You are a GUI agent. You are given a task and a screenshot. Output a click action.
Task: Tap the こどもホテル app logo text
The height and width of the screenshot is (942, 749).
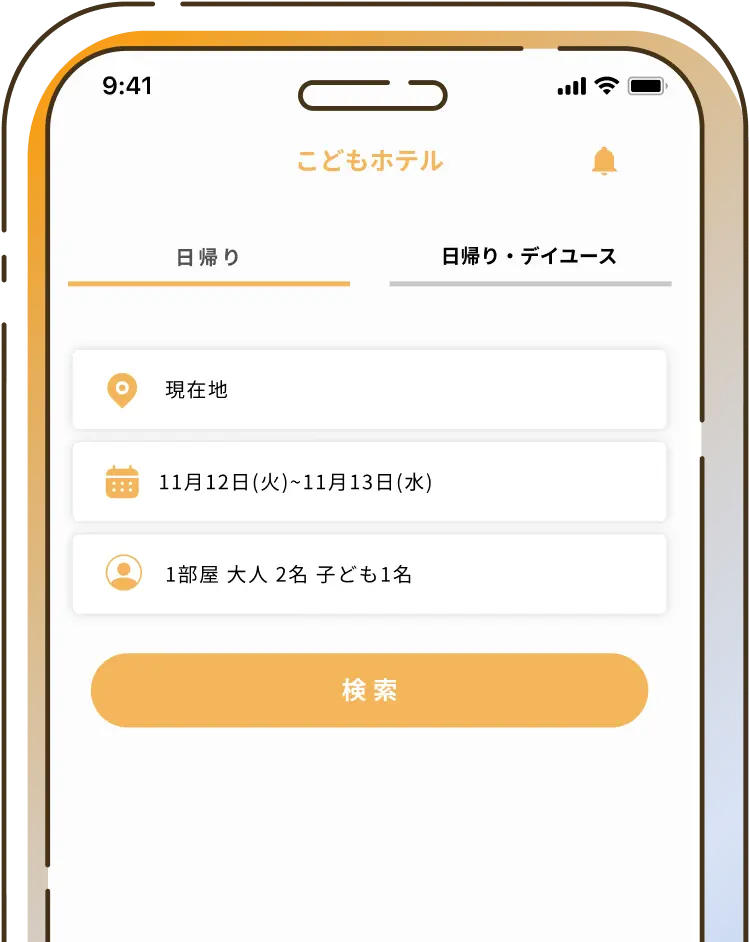(x=372, y=161)
